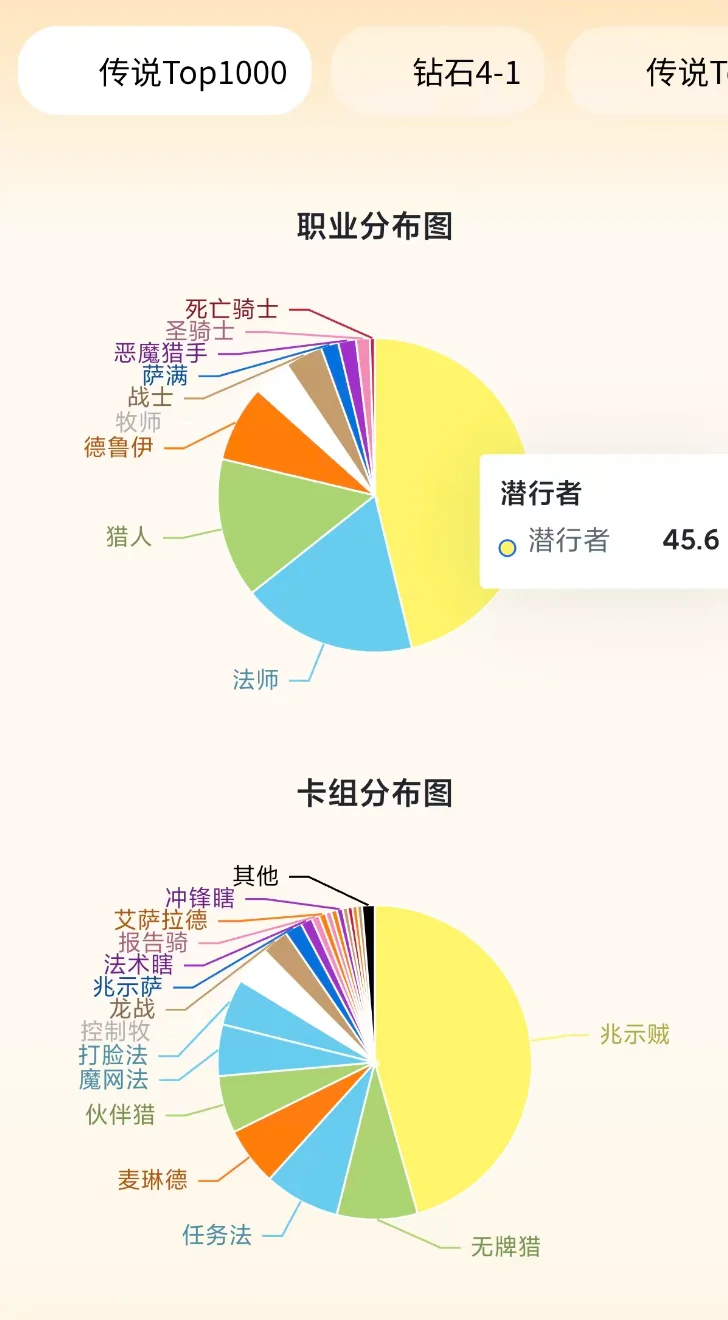Select the 传说Top1000 tab

click(165, 71)
